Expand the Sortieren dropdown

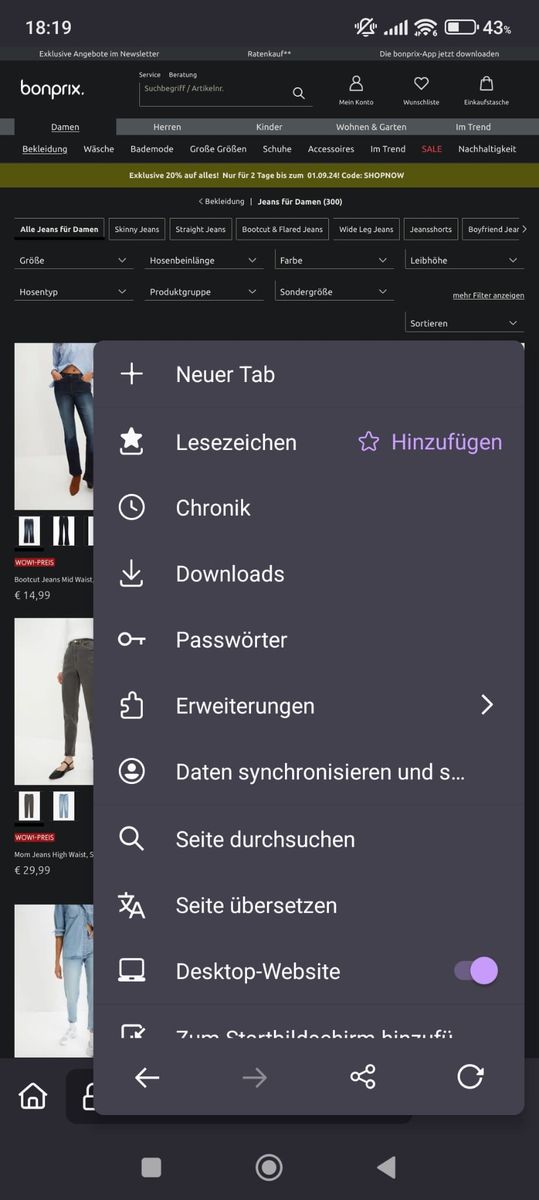click(465, 323)
